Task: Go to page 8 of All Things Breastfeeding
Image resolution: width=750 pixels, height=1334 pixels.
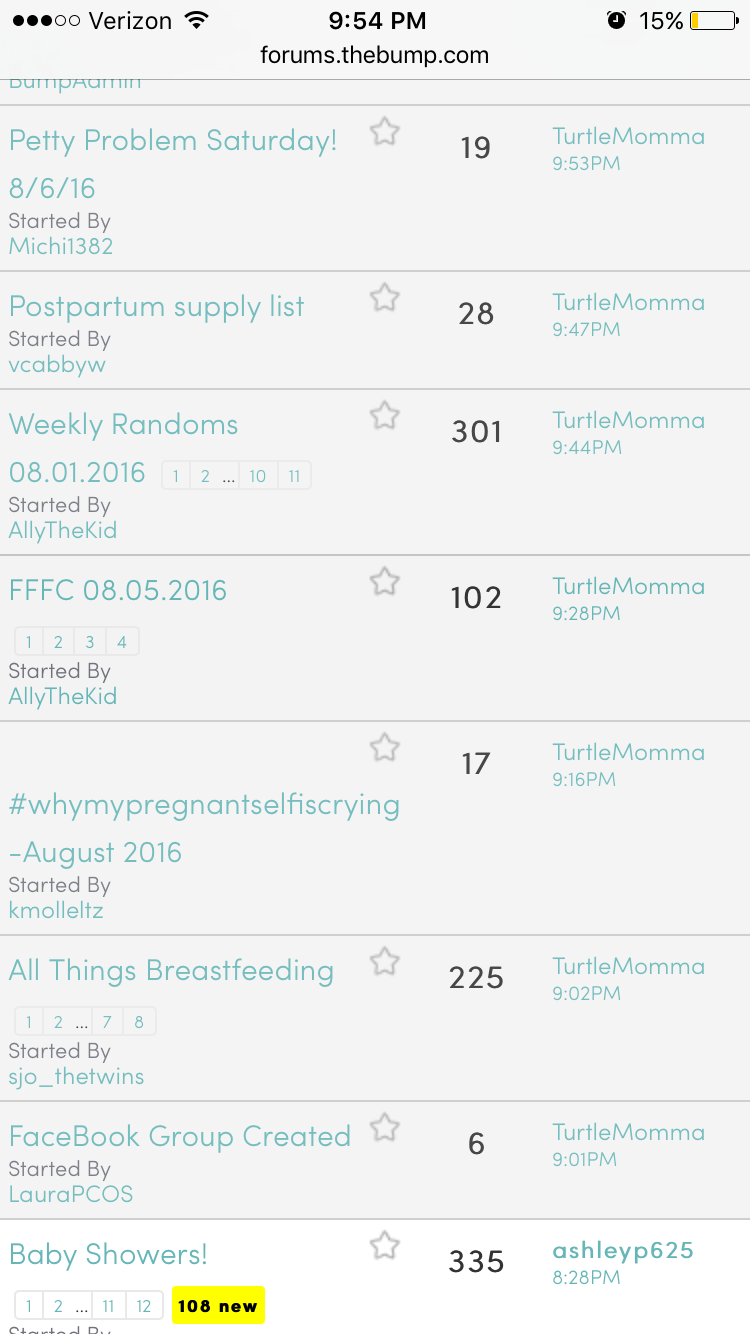Action: [x=139, y=1022]
